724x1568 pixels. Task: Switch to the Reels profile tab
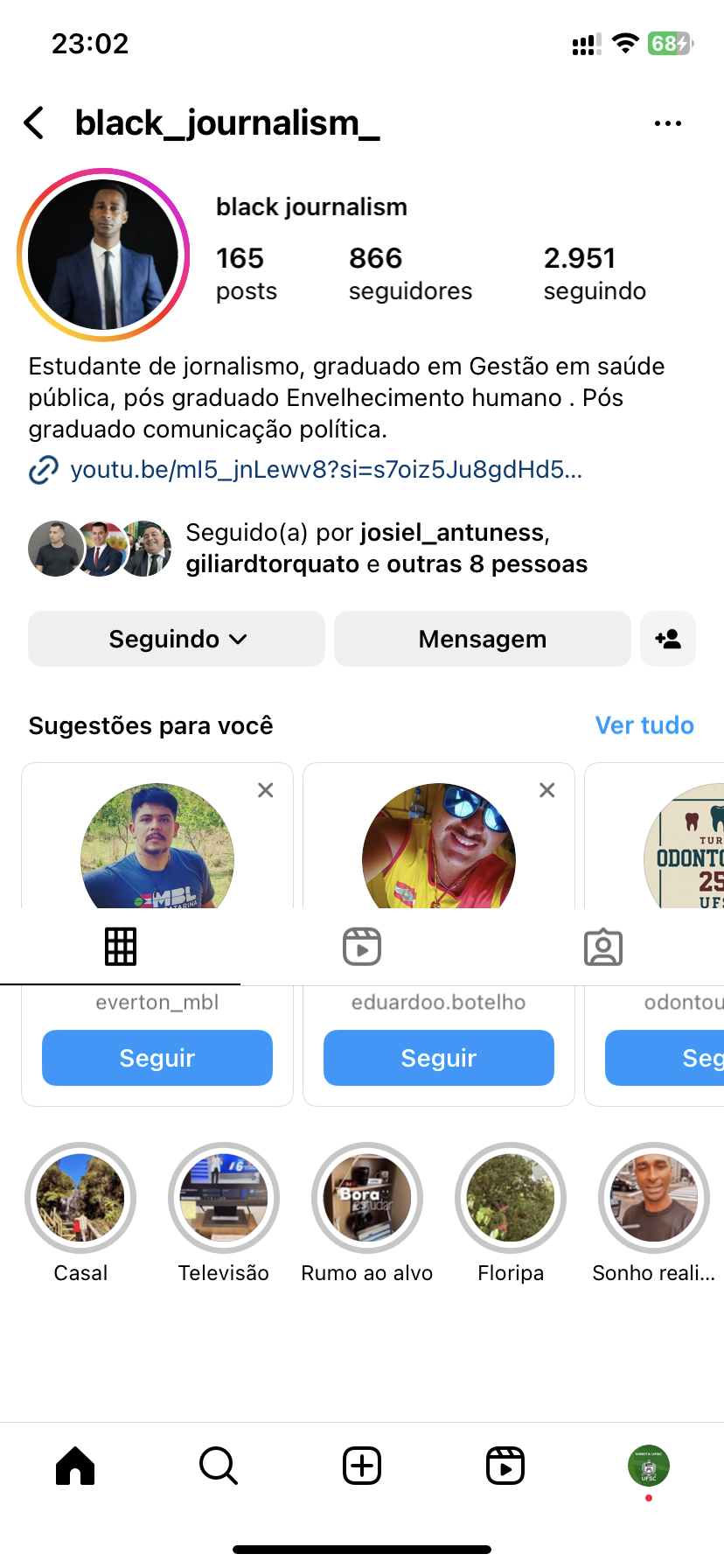point(362,947)
